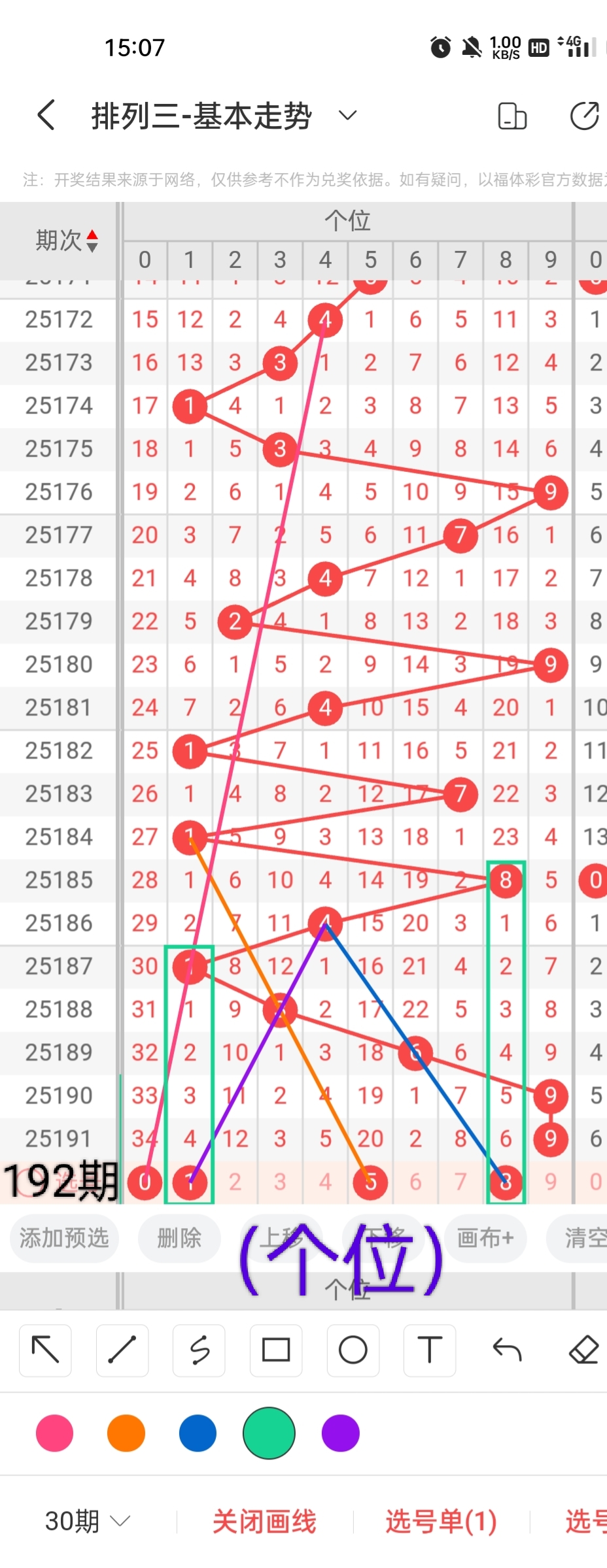The height and width of the screenshot is (1568, 607).
Task: Select the eraser tool
Action: [x=583, y=1350]
